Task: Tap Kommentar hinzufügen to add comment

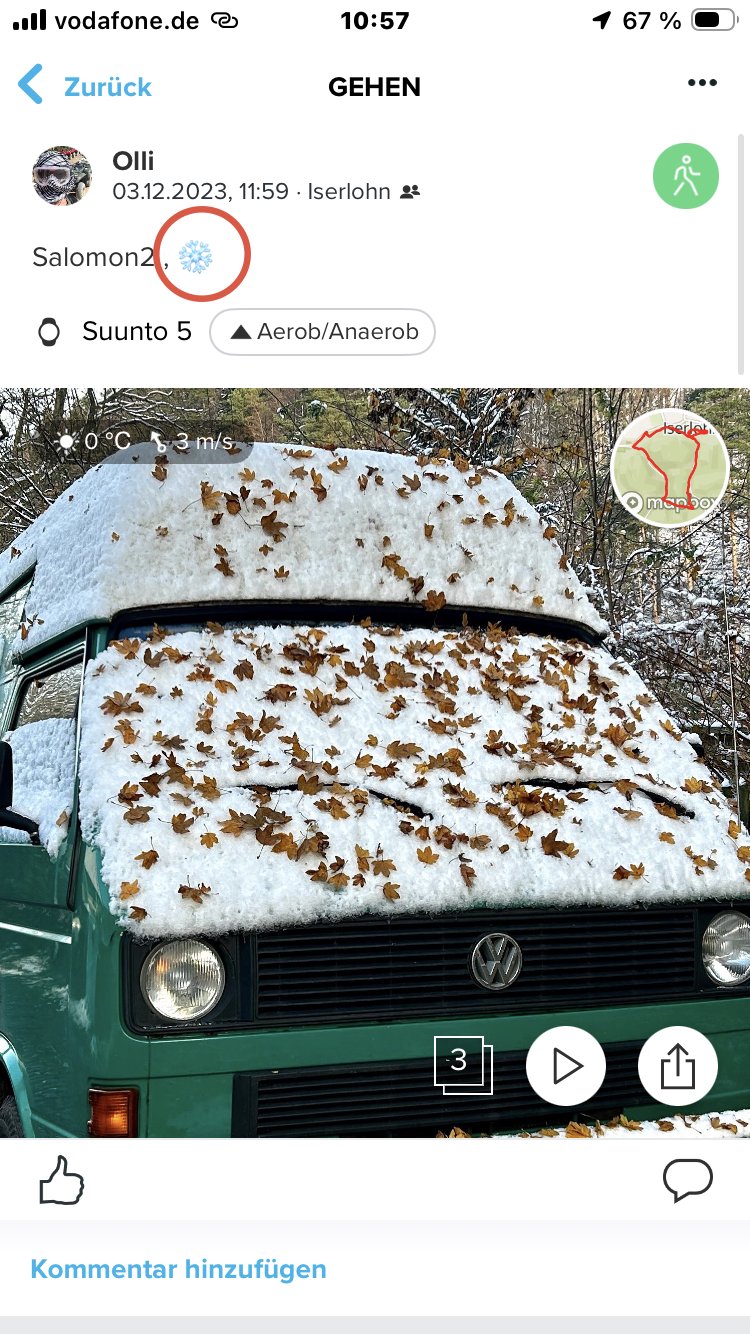Action: [x=178, y=1270]
